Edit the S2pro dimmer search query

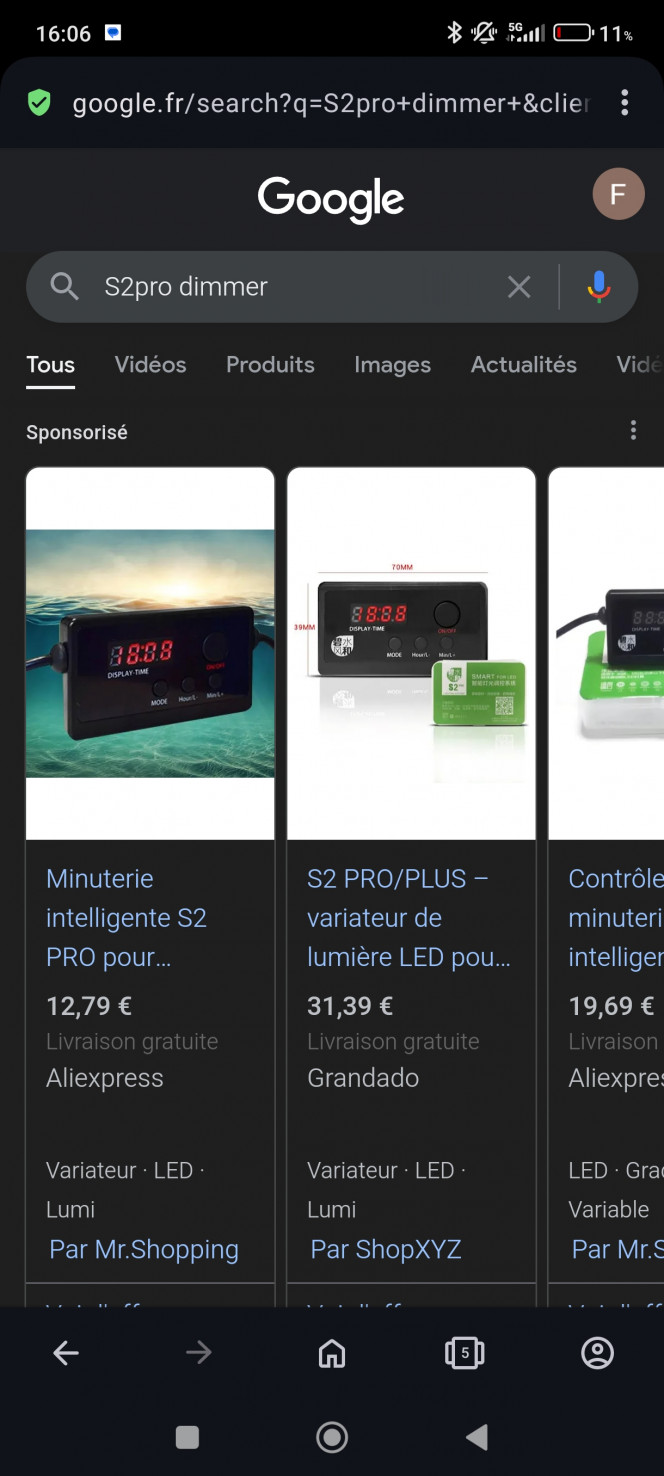pyautogui.click(x=290, y=287)
